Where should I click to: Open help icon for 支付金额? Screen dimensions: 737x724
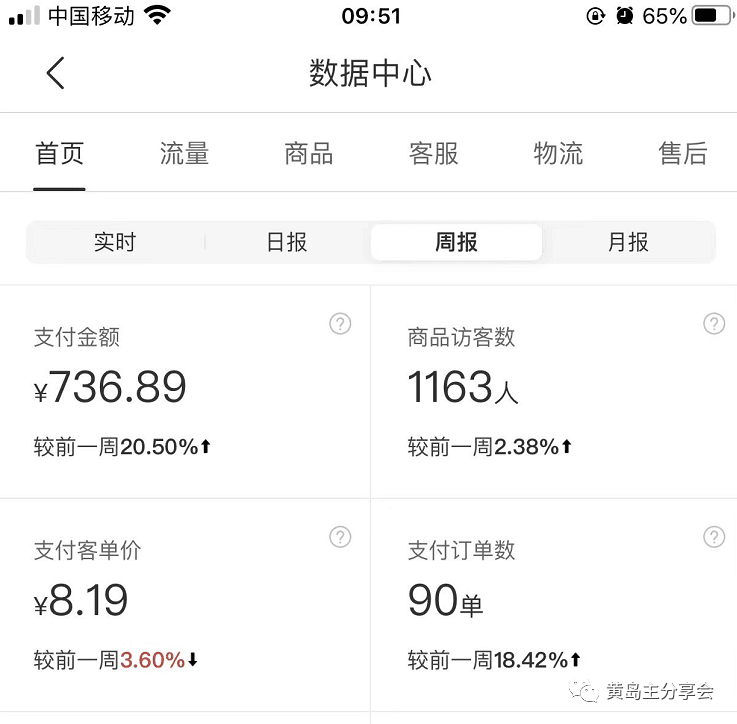[340, 323]
